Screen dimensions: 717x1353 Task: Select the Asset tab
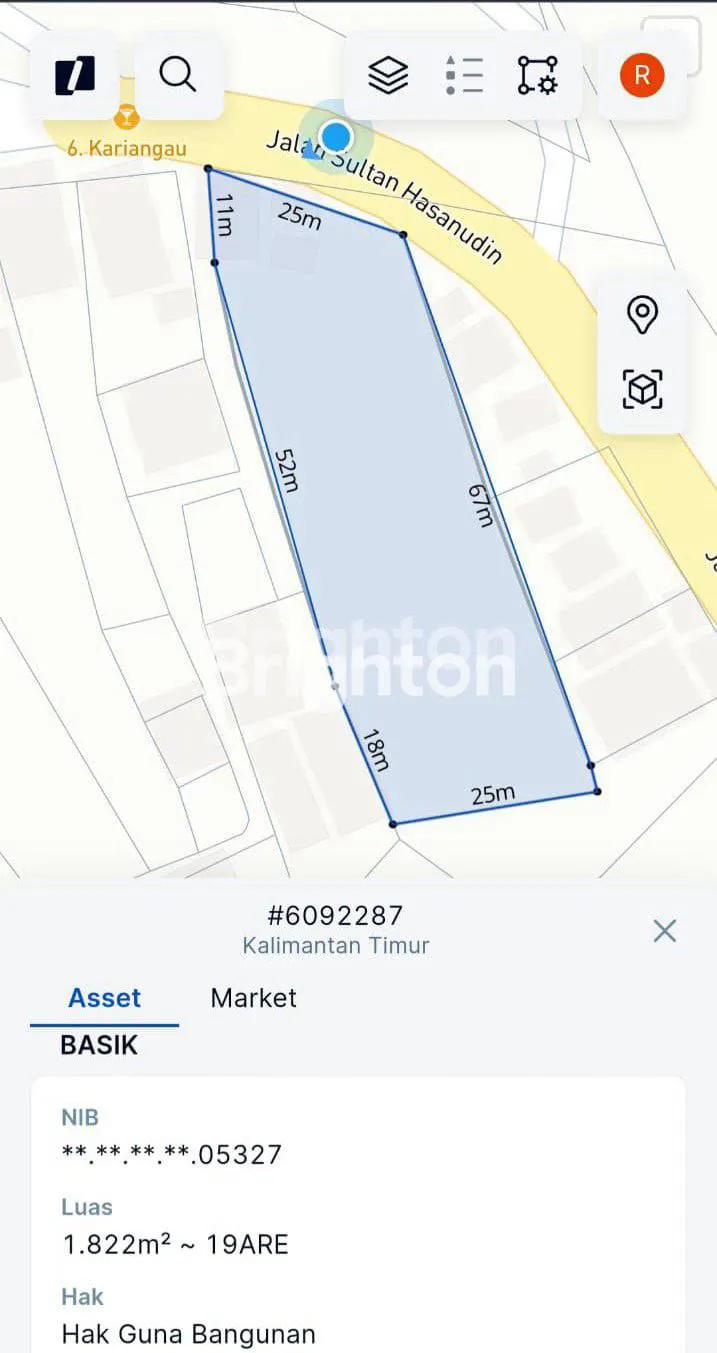(104, 997)
